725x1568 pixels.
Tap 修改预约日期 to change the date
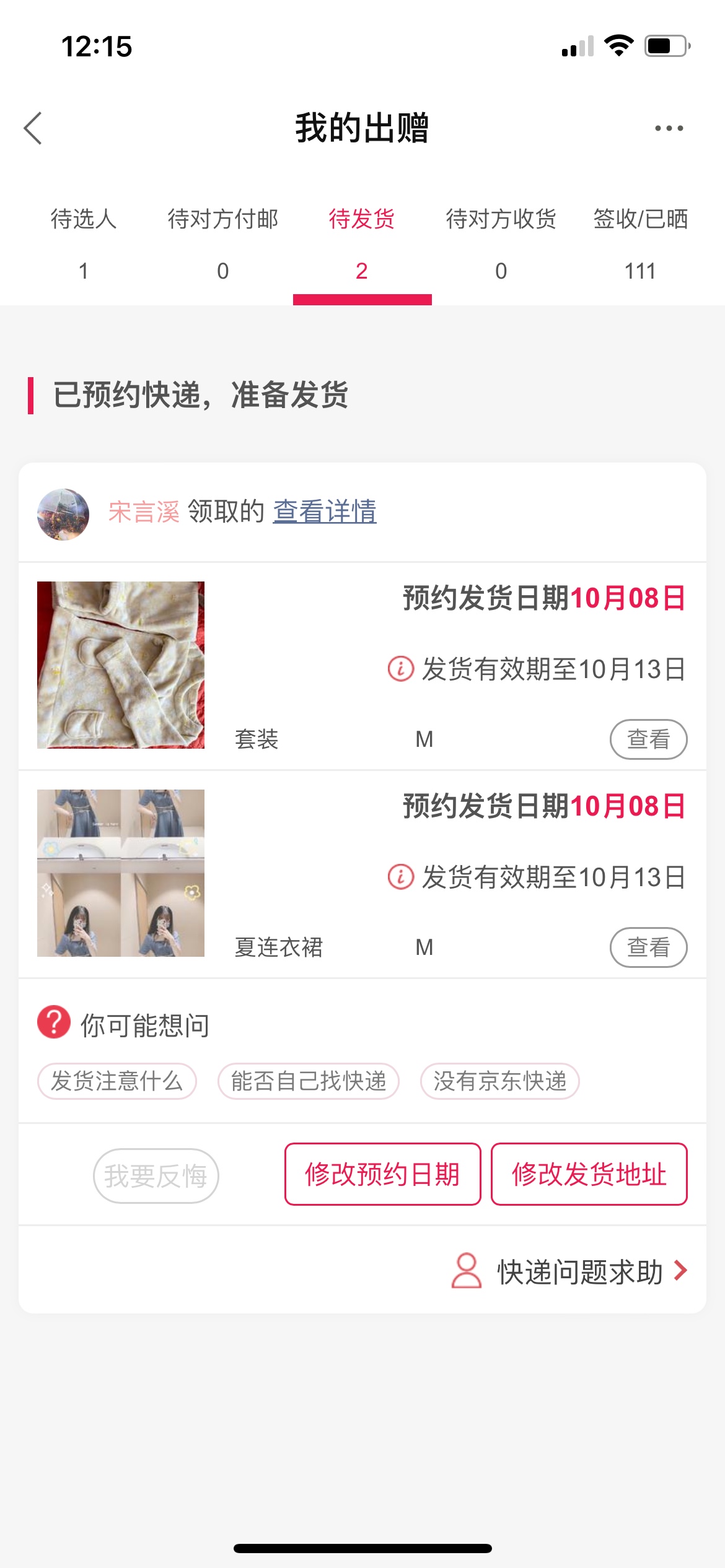[382, 1174]
